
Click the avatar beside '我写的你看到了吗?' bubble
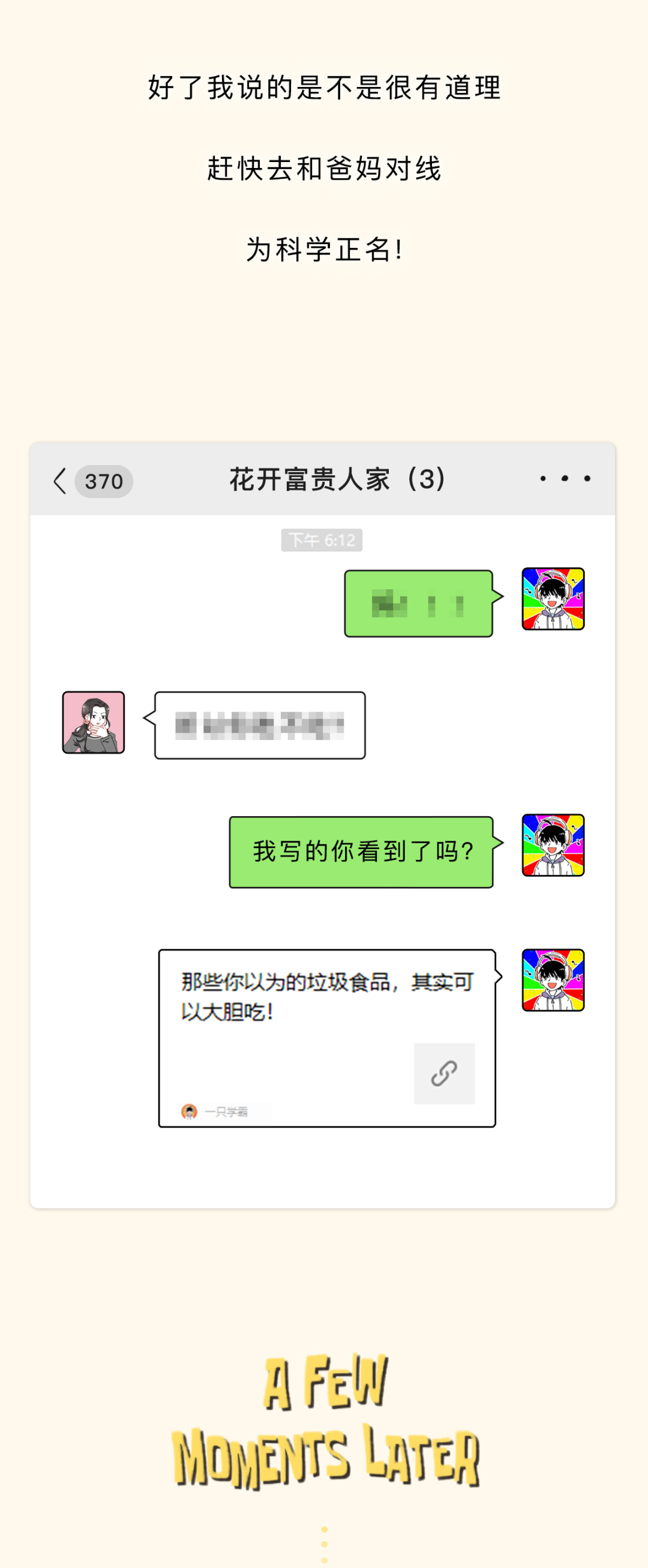click(553, 846)
